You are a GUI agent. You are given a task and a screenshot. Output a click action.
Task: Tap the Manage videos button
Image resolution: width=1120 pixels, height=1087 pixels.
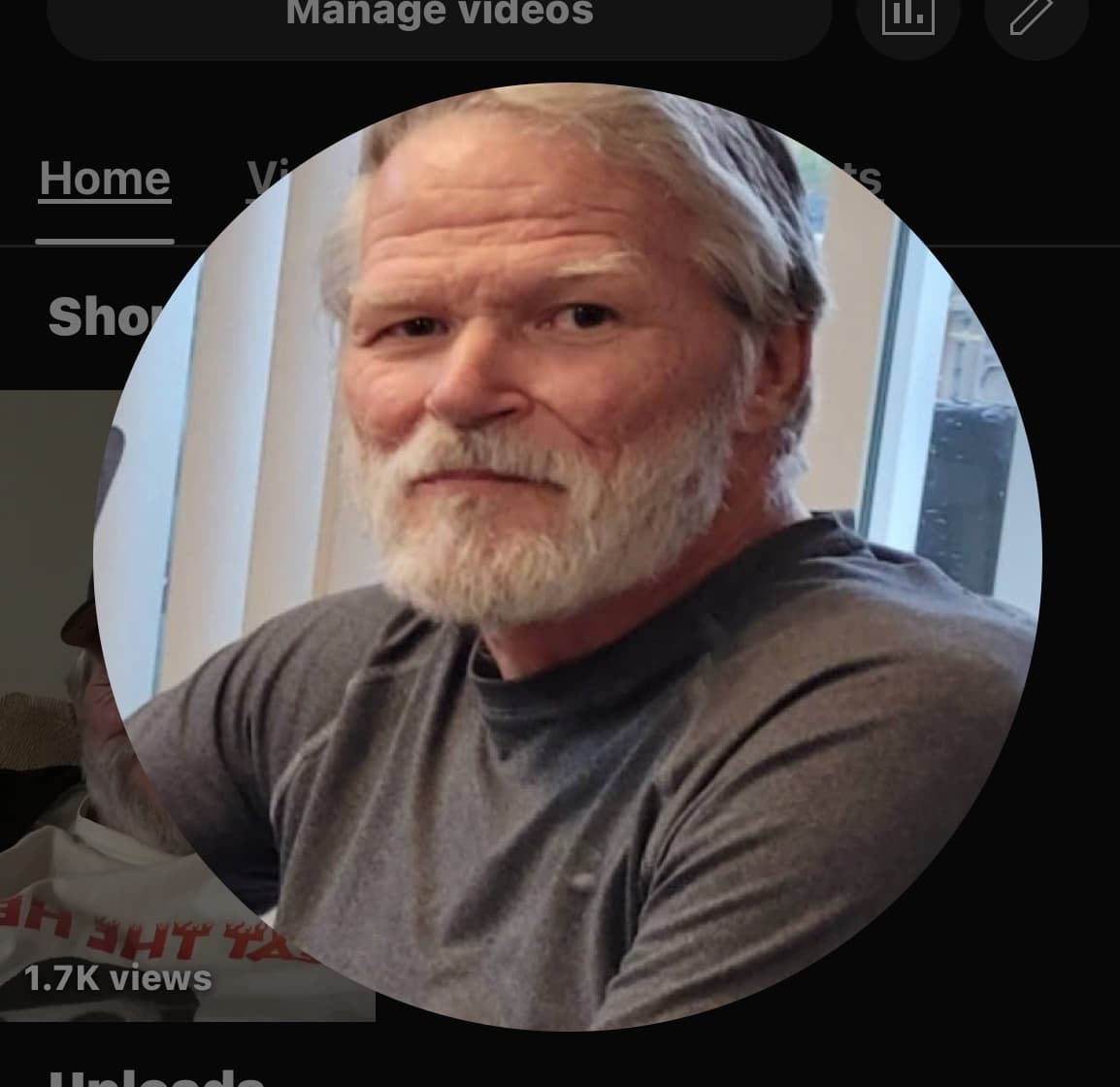coord(439,17)
